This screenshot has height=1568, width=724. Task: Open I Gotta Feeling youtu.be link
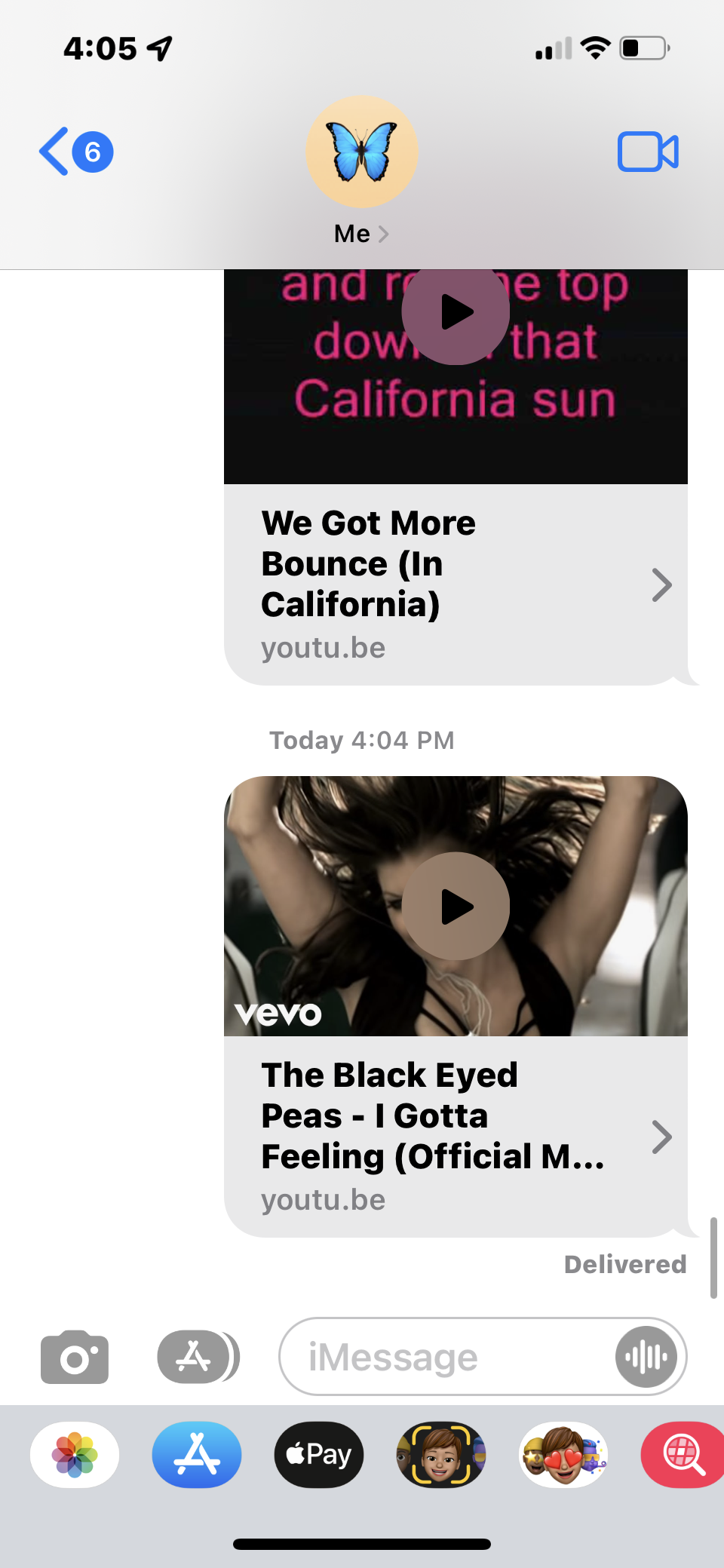[456, 1137]
